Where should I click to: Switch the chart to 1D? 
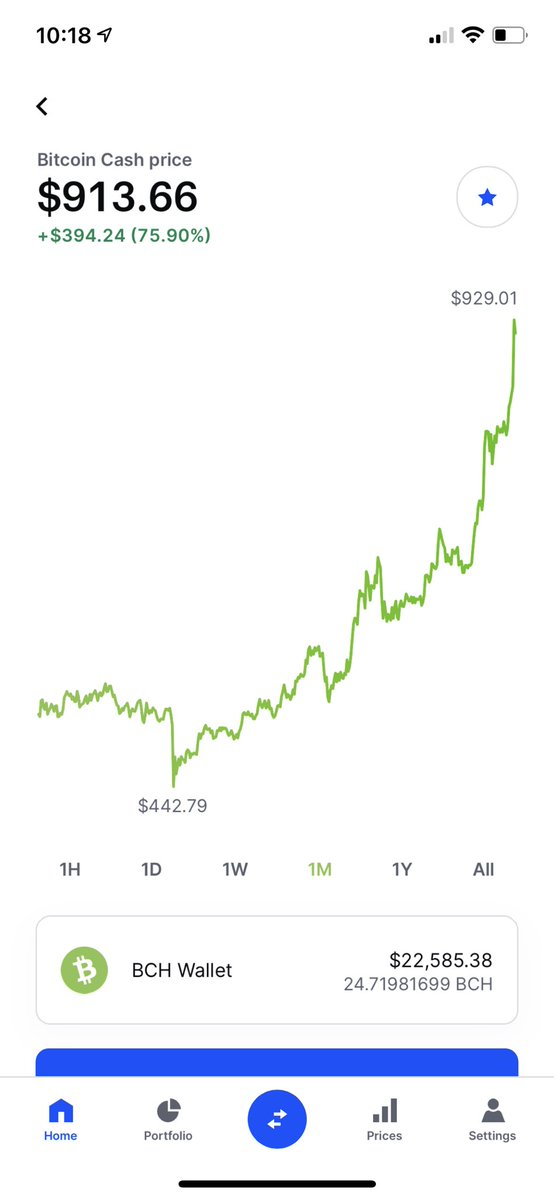tap(152, 869)
